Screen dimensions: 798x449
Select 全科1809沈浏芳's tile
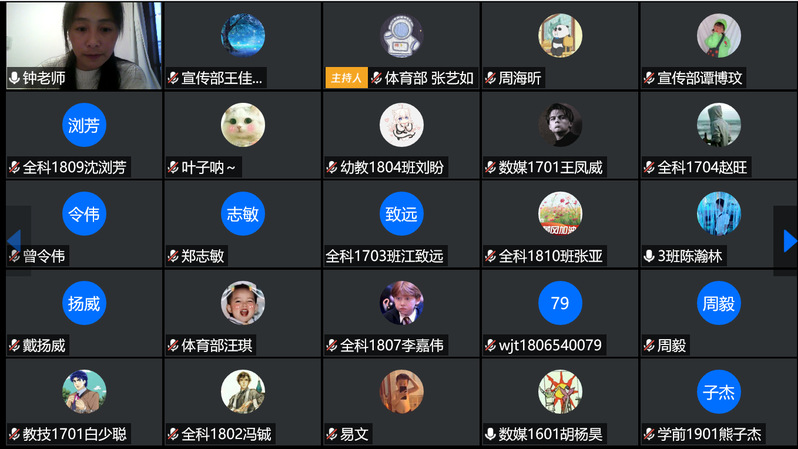[84, 134]
